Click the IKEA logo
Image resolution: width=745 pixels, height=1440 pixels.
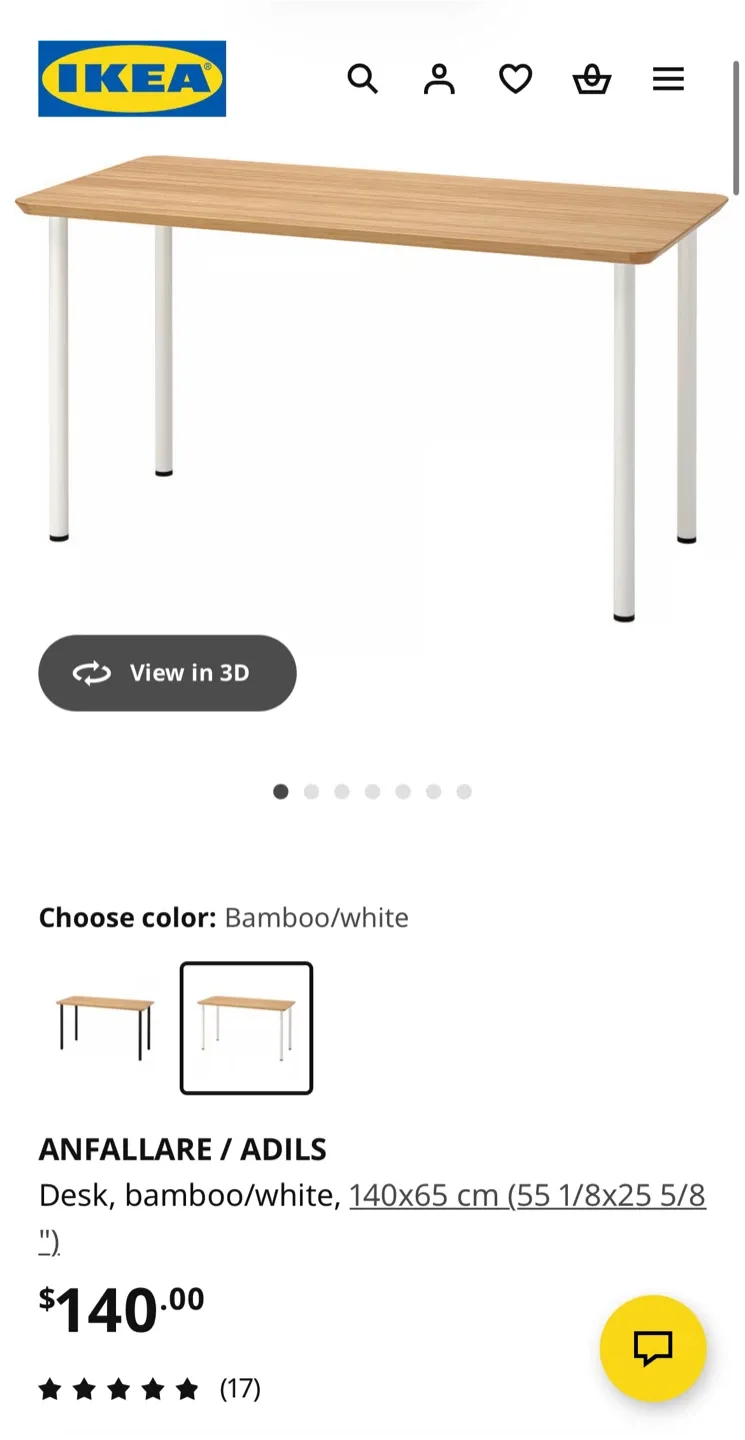click(132, 79)
